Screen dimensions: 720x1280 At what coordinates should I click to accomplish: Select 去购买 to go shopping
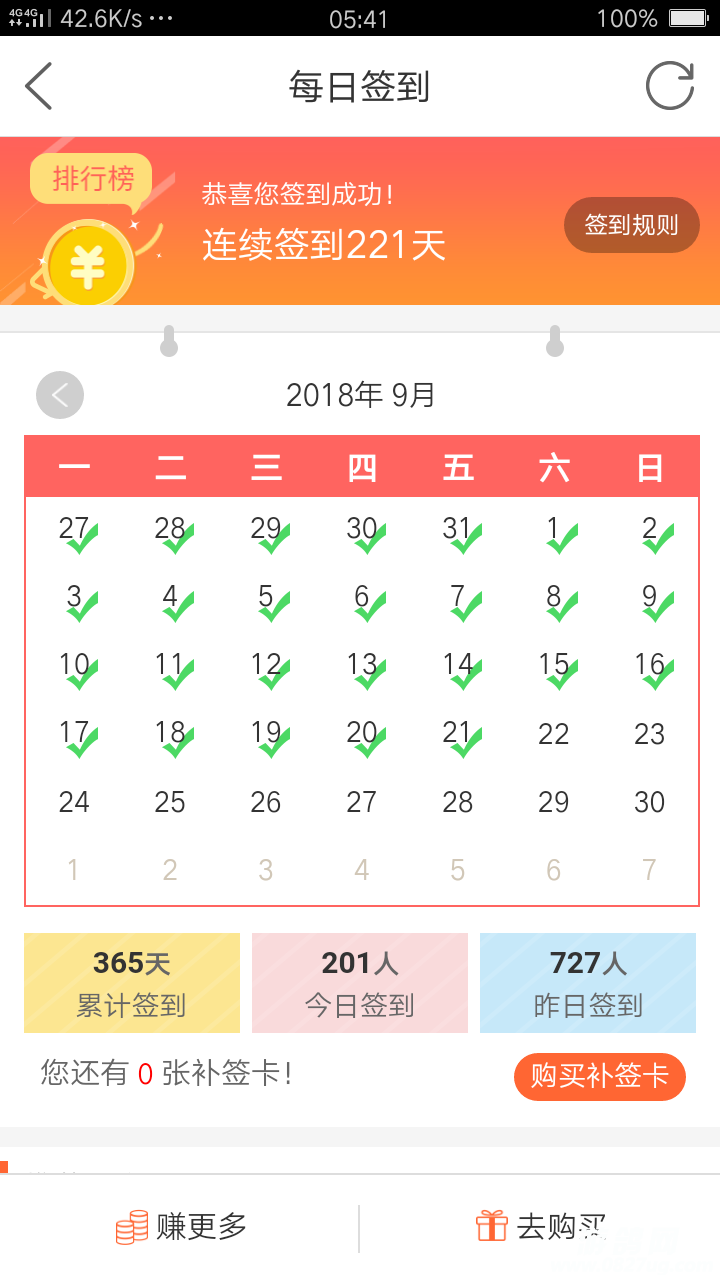point(541,1227)
